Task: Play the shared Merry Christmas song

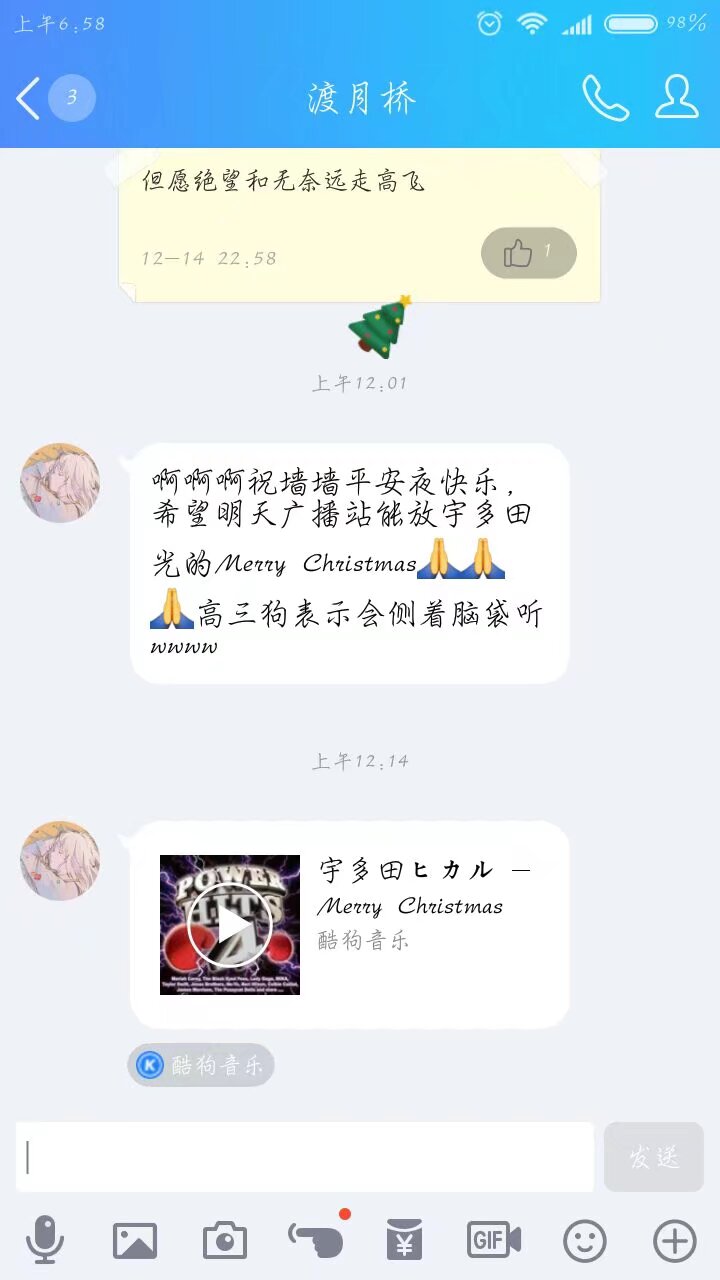Action: point(230,925)
